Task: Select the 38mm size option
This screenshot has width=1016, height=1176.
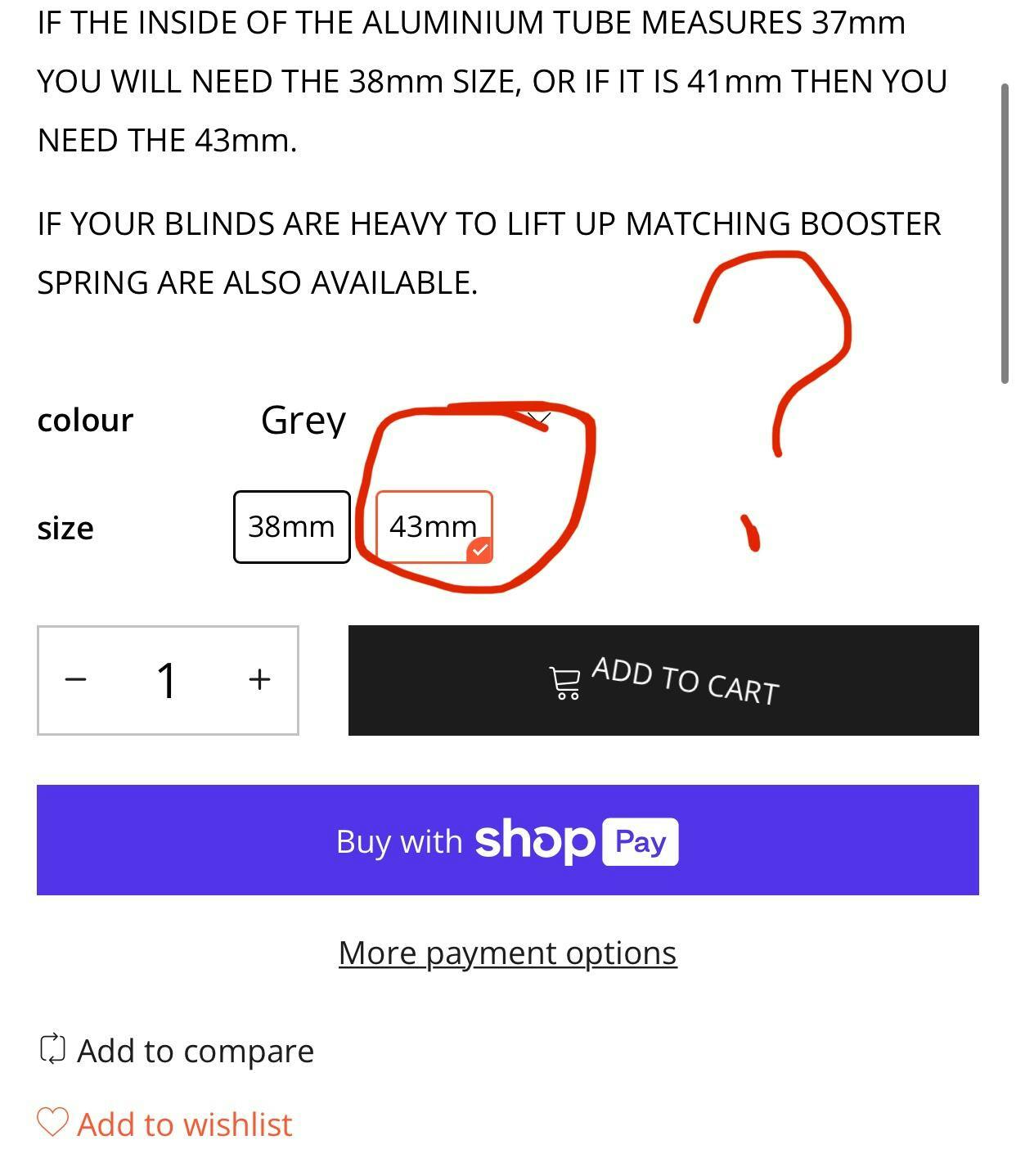Action: [x=292, y=527]
